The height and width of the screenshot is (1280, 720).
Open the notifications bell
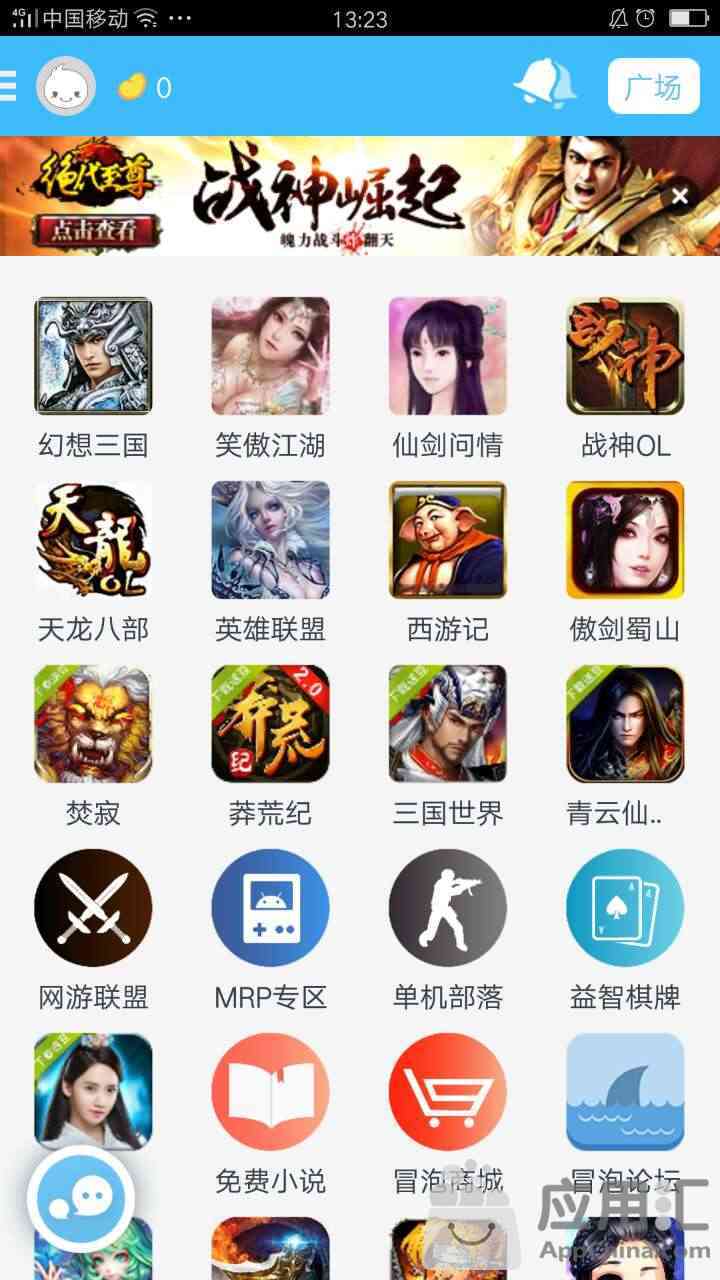tap(543, 85)
